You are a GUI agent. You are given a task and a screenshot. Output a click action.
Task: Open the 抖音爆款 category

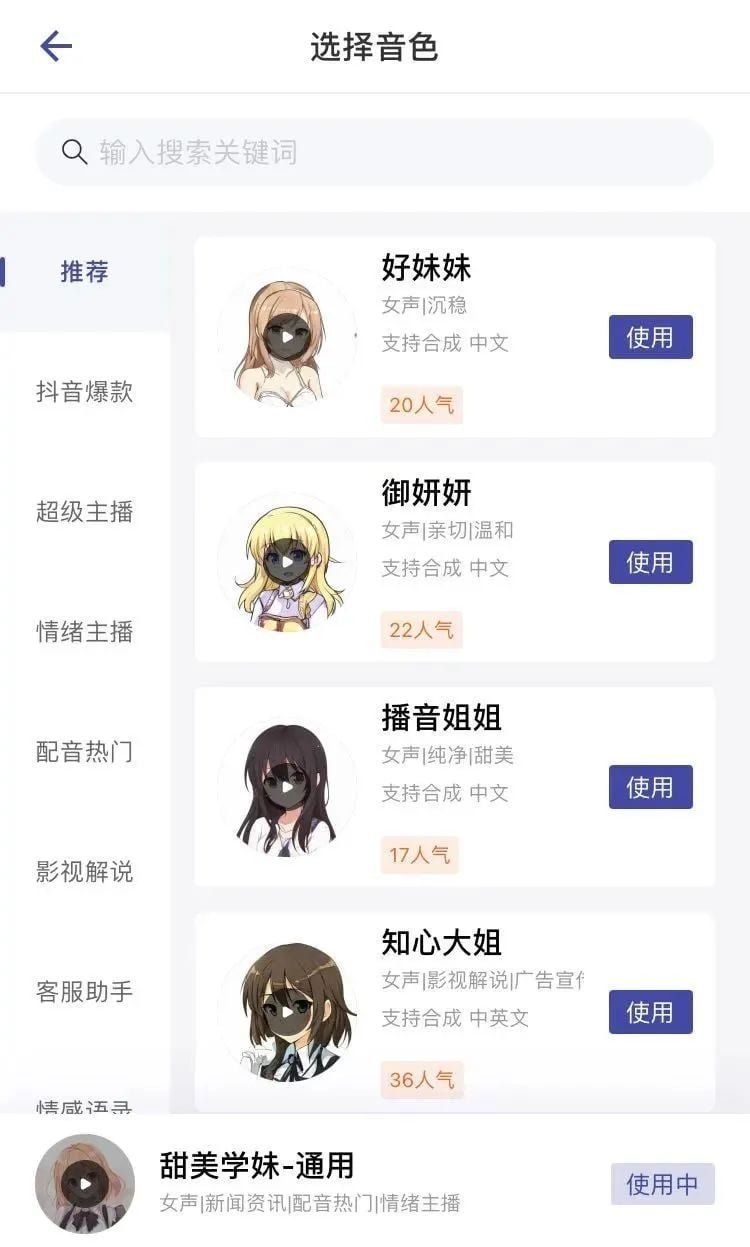pos(84,391)
